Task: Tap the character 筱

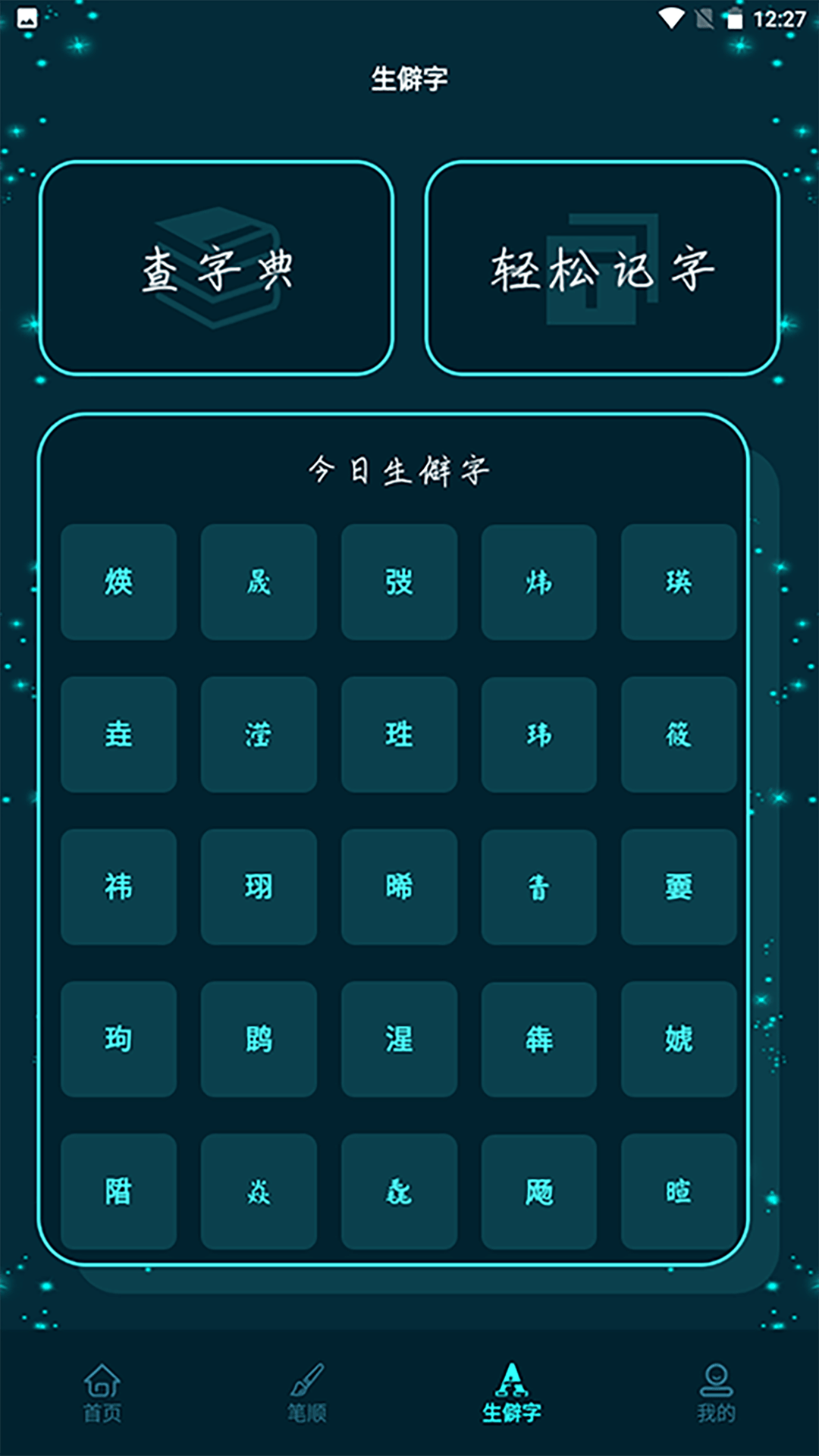Action: 678,734
